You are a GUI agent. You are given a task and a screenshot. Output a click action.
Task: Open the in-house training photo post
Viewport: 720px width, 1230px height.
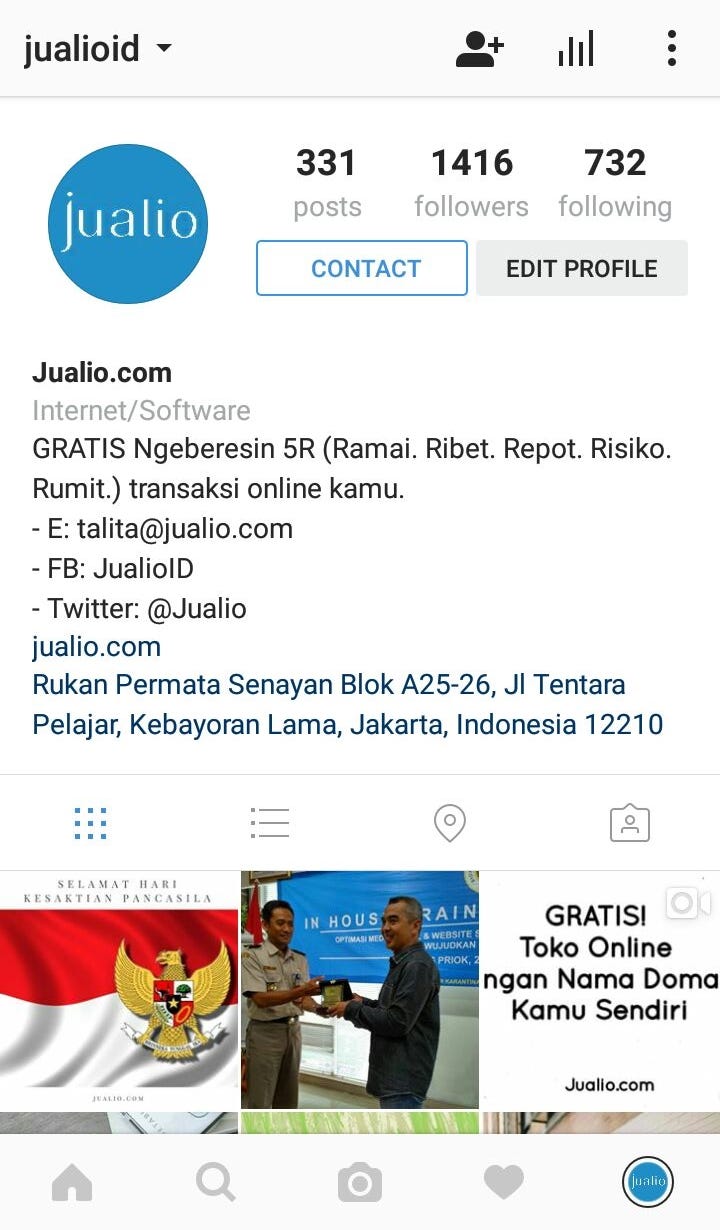click(x=360, y=990)
